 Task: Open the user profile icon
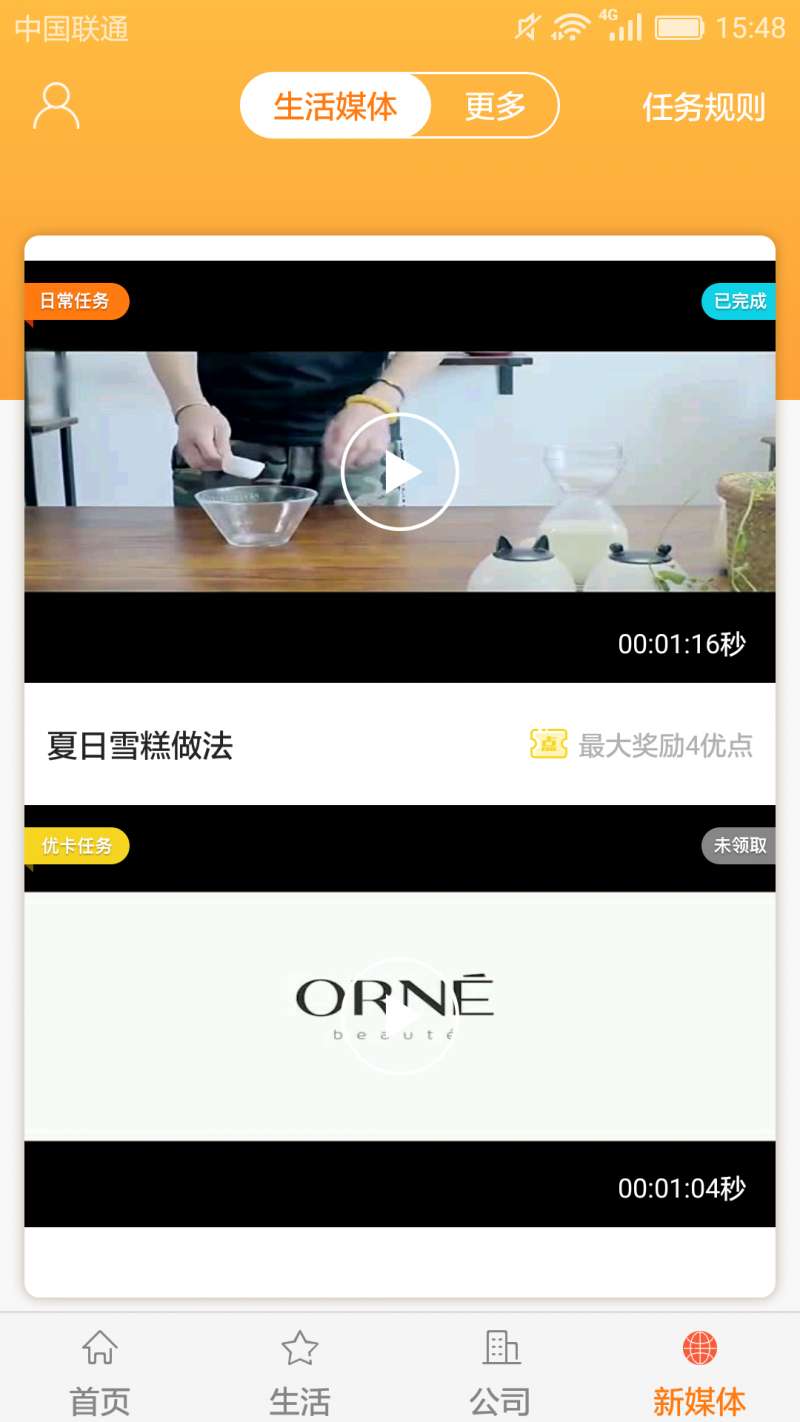pos(56,106)
